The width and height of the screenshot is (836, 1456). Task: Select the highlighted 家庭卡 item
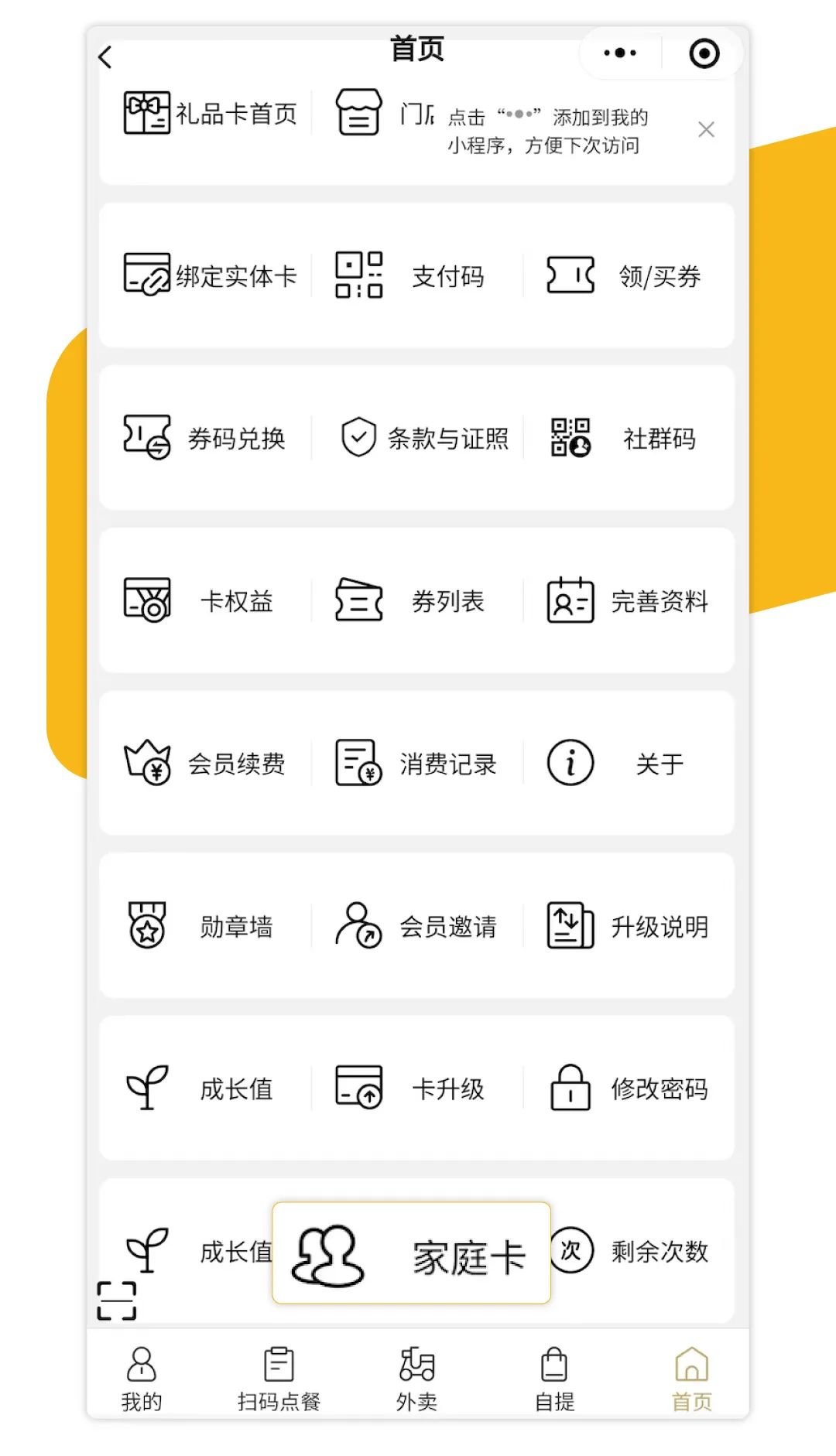tap(411, 1253)
